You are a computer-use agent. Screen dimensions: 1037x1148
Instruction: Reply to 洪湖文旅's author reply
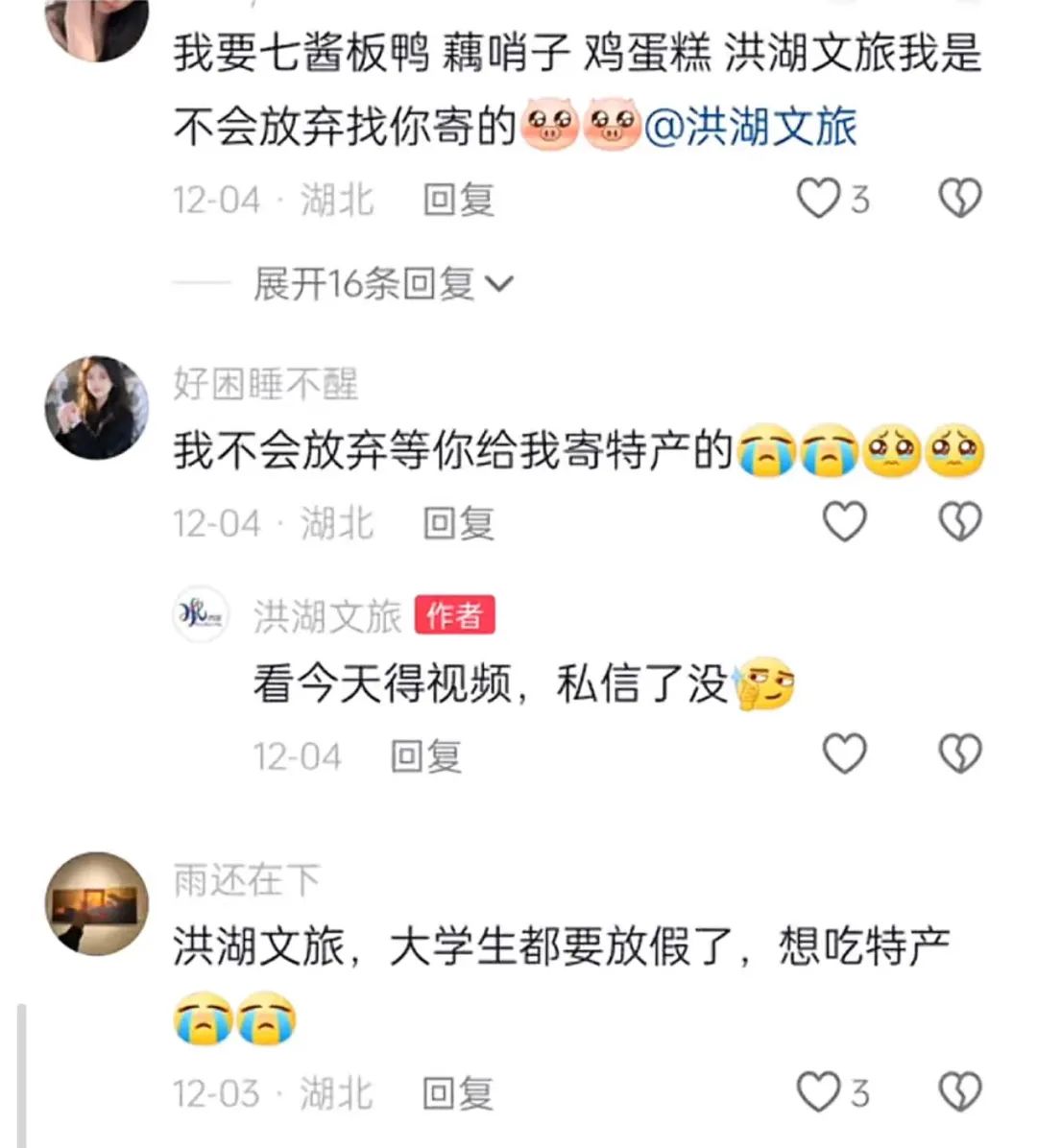click(425, 756)
